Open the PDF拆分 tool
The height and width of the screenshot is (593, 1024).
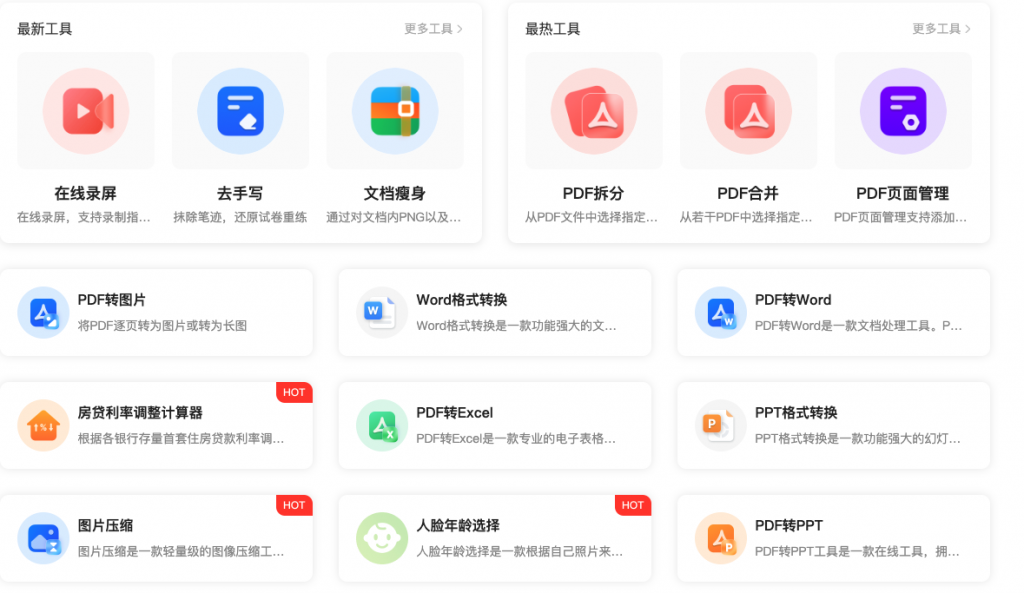594,140
